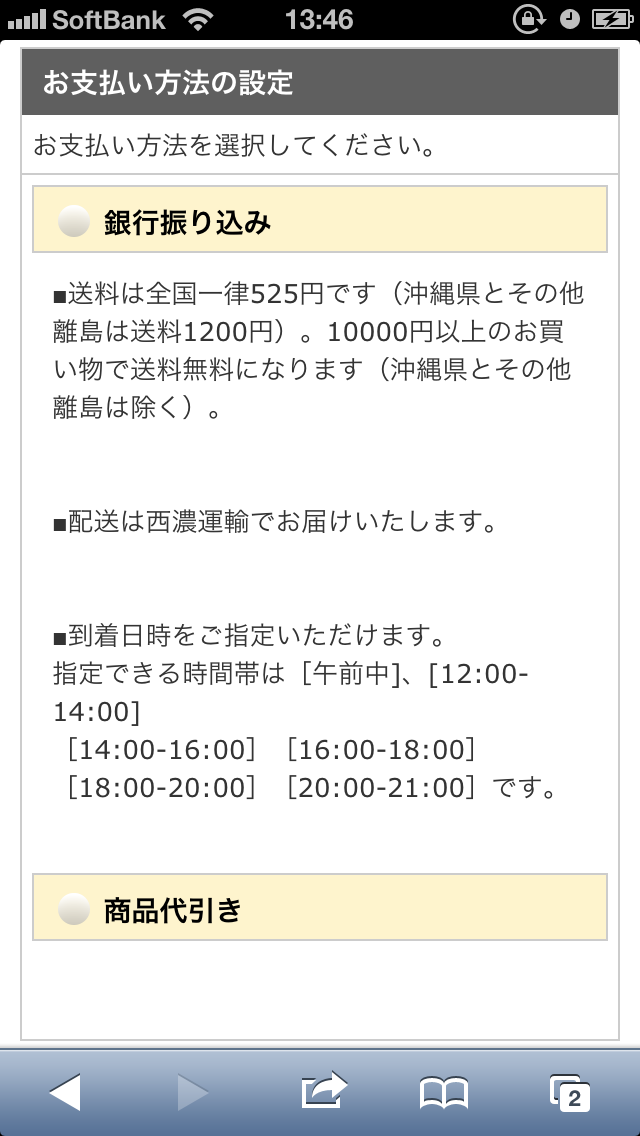Open the Safari share menu
640x1136 pixels.
coord(323,1091)
